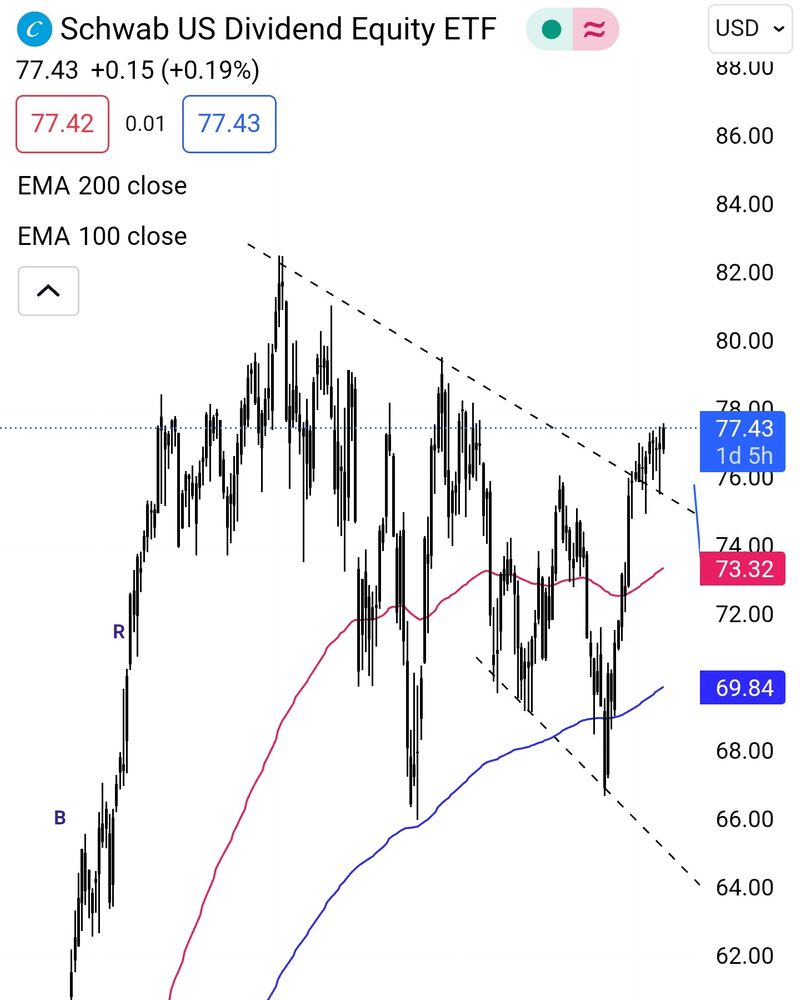The width and height of the screenshot is (800, 1000).
Task: Click the circular app logo icon
Action: point(34,29)
